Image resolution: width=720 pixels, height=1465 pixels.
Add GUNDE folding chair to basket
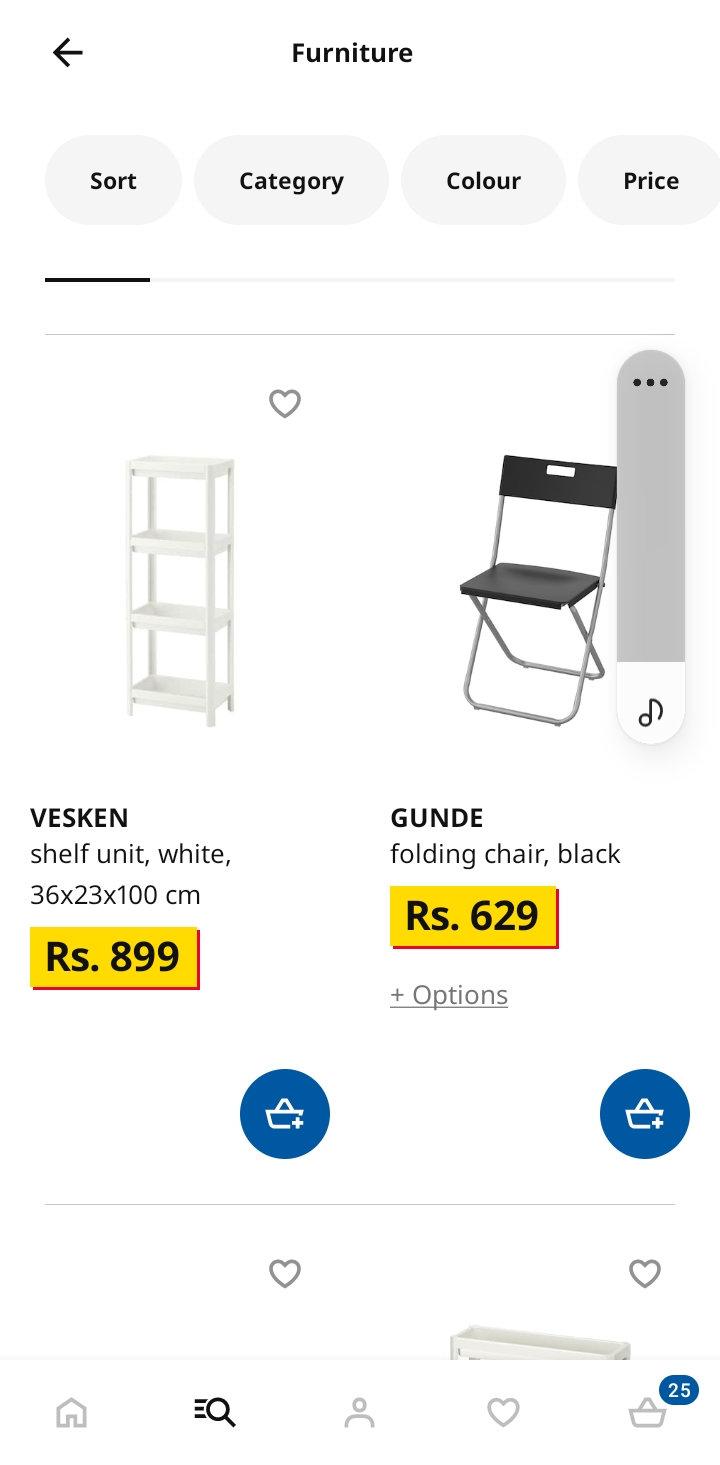click(x=645, y=1114)
